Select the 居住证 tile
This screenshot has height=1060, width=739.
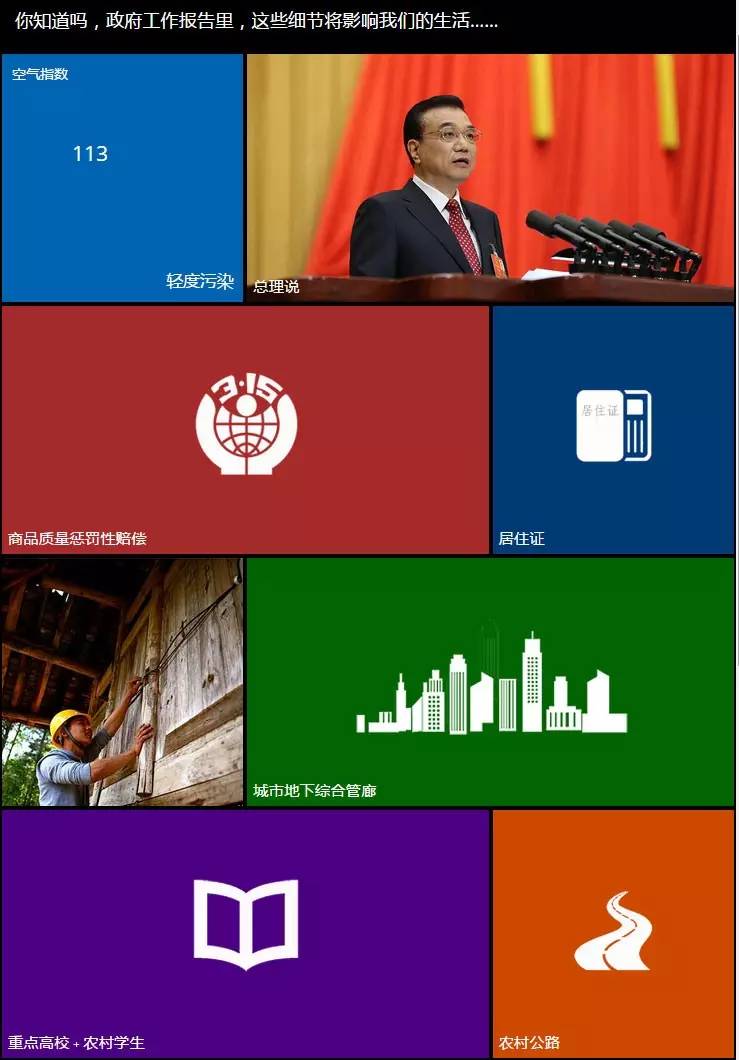click(613, 430)
